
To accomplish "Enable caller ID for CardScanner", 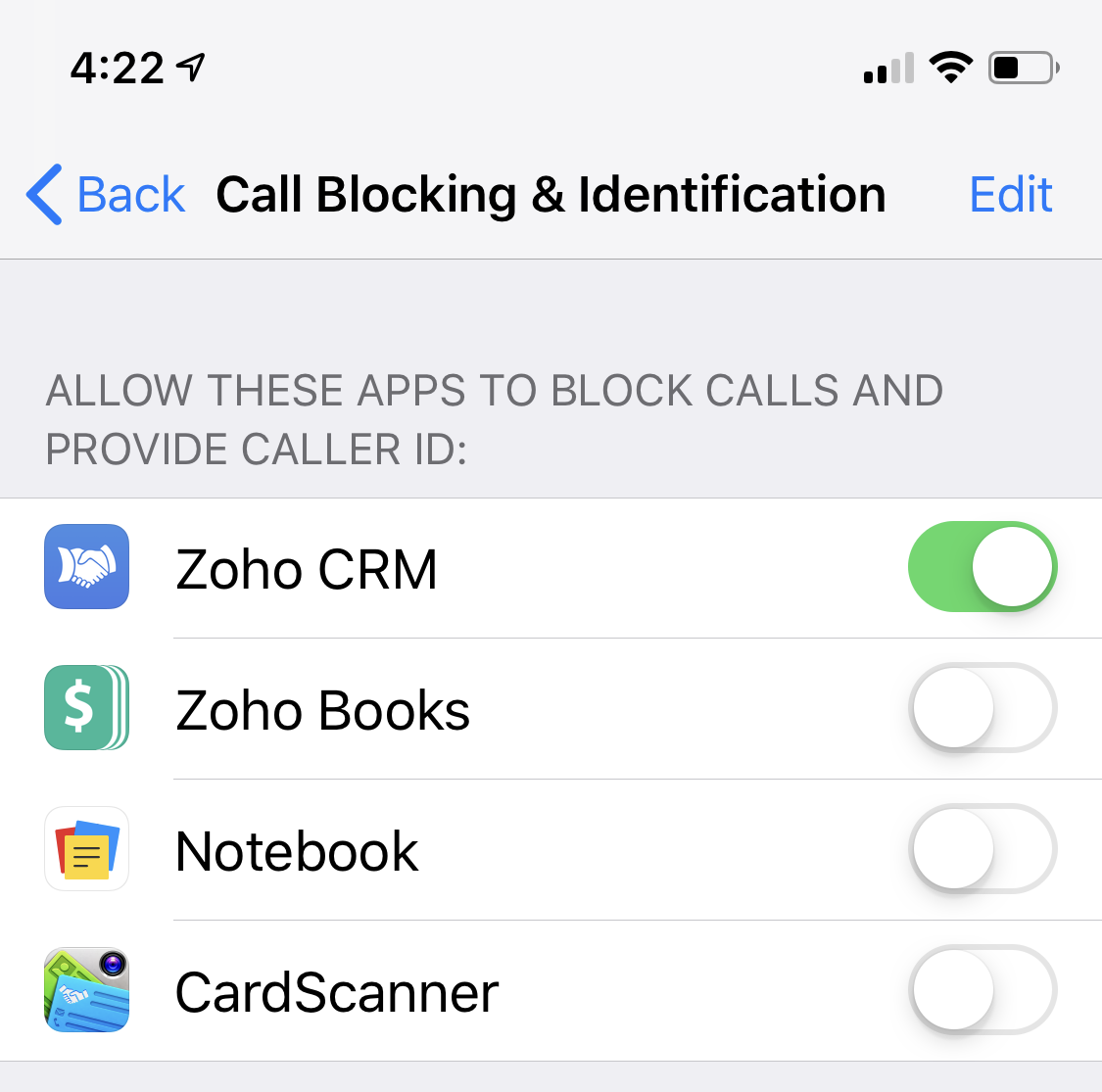I will click(x=982, y=990).
